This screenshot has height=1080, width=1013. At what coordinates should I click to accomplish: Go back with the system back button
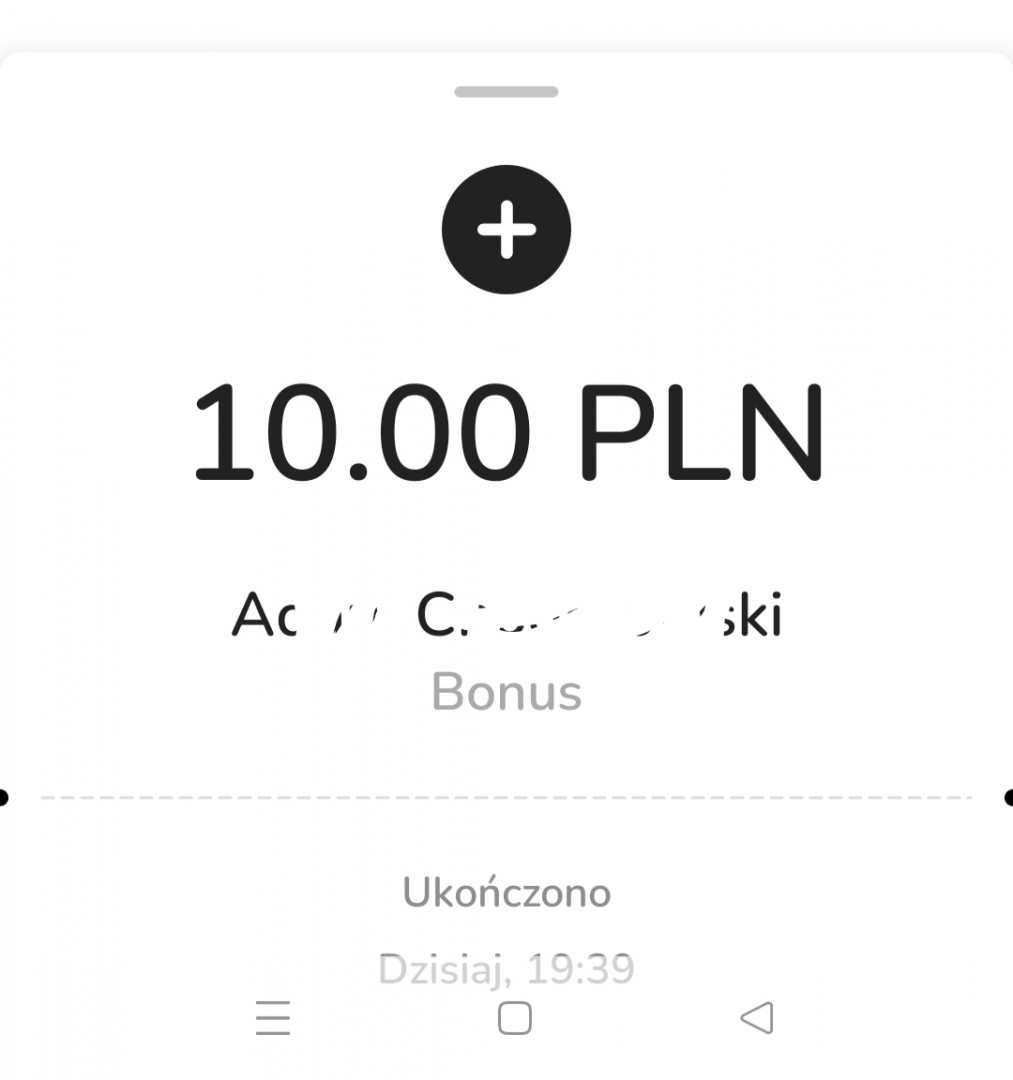(757, 1018)
